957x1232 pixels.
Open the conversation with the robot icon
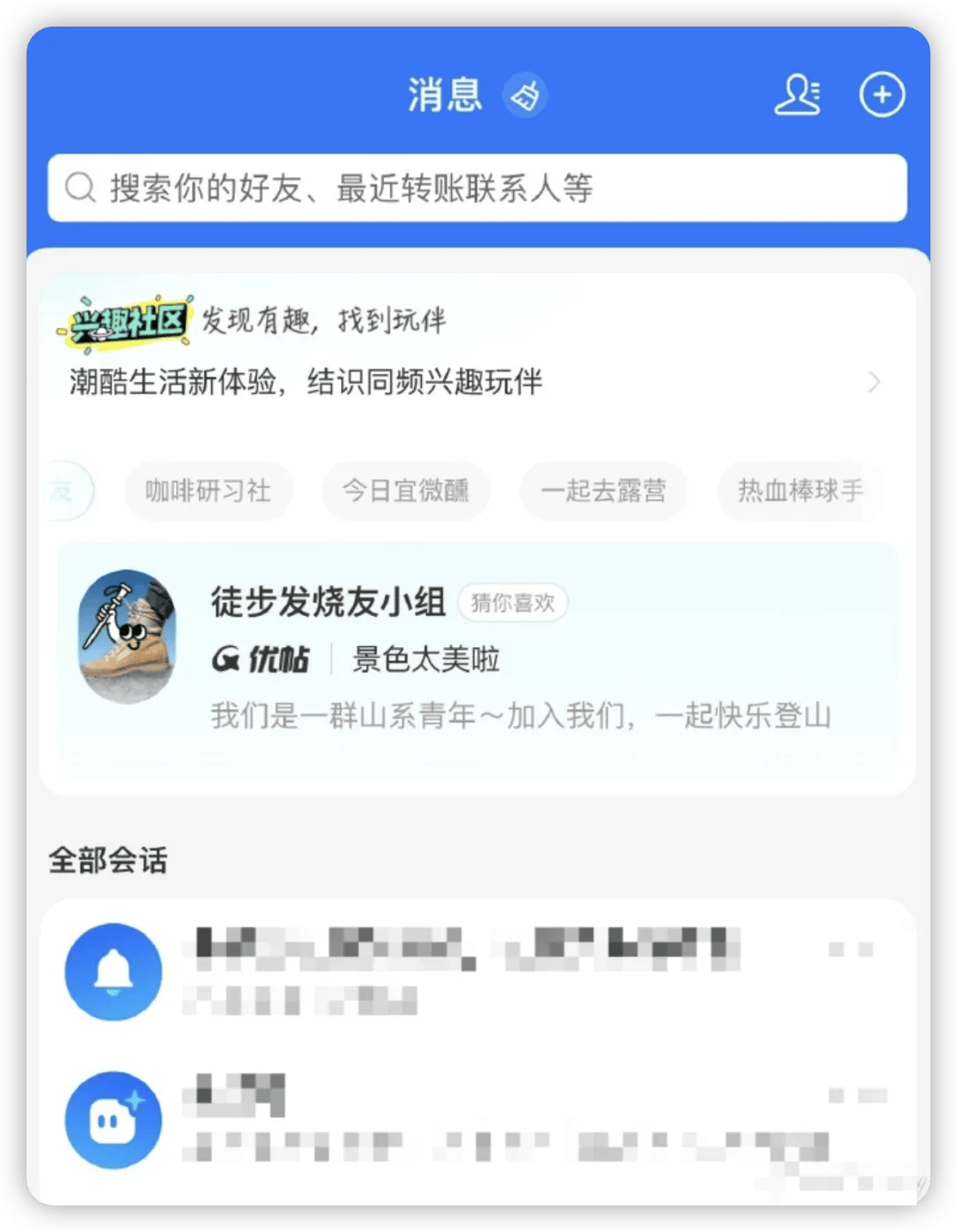click(x=477, y=1119)
